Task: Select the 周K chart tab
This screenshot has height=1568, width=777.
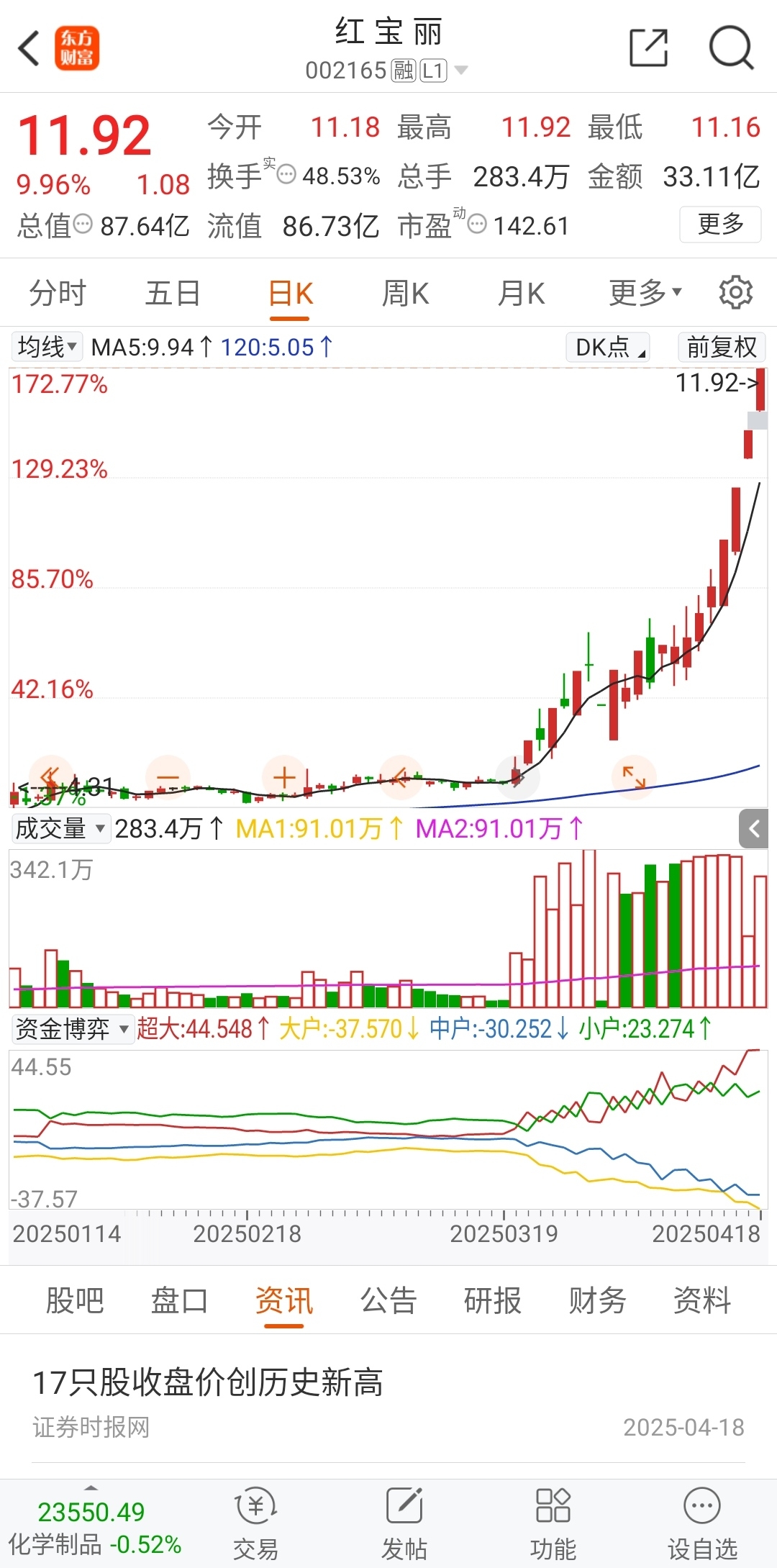Action: click(x=405, y=294)
